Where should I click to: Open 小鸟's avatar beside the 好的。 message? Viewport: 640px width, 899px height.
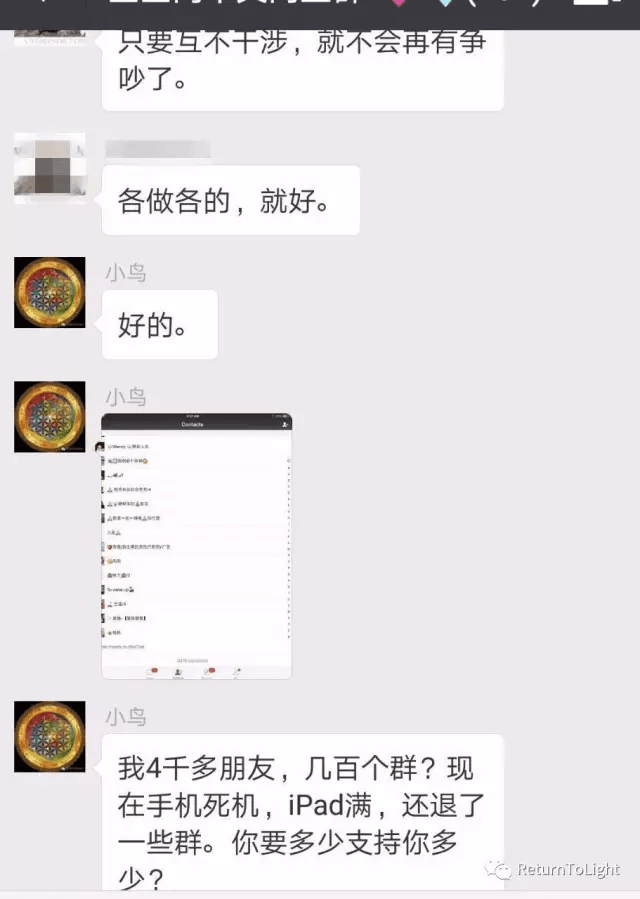pos(50,293)
